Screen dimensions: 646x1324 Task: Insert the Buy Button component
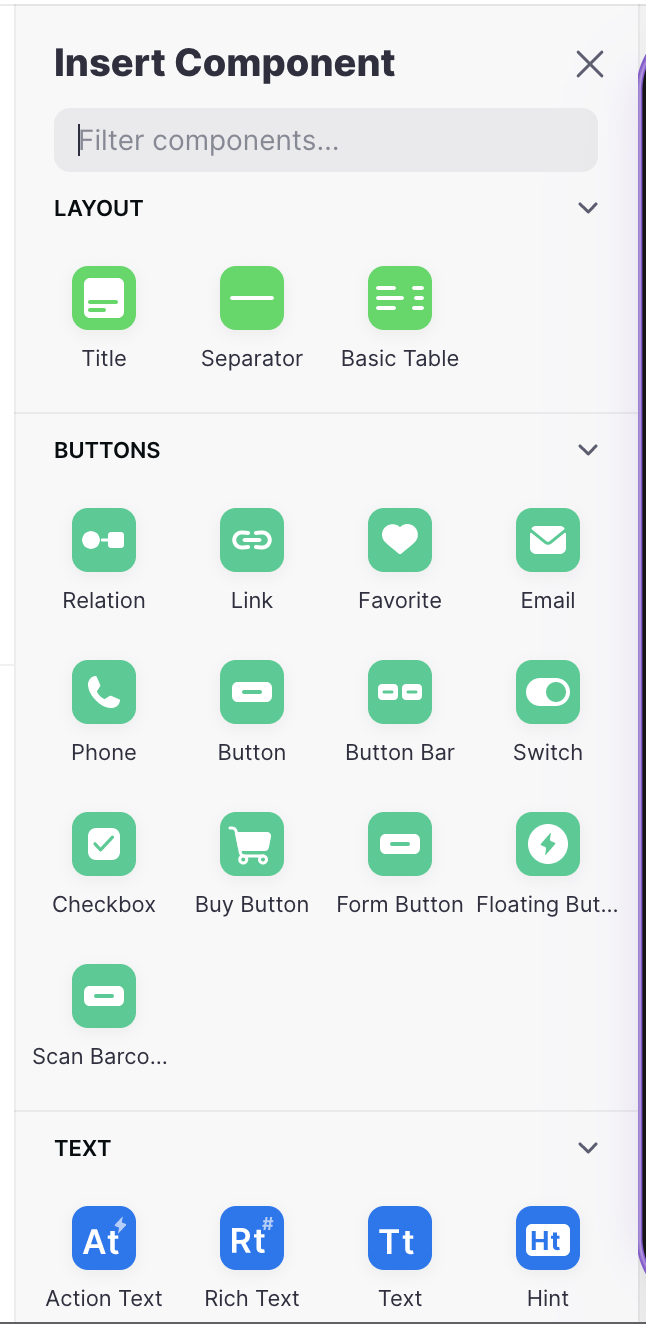pyautogui.click(x=252, y=844)
